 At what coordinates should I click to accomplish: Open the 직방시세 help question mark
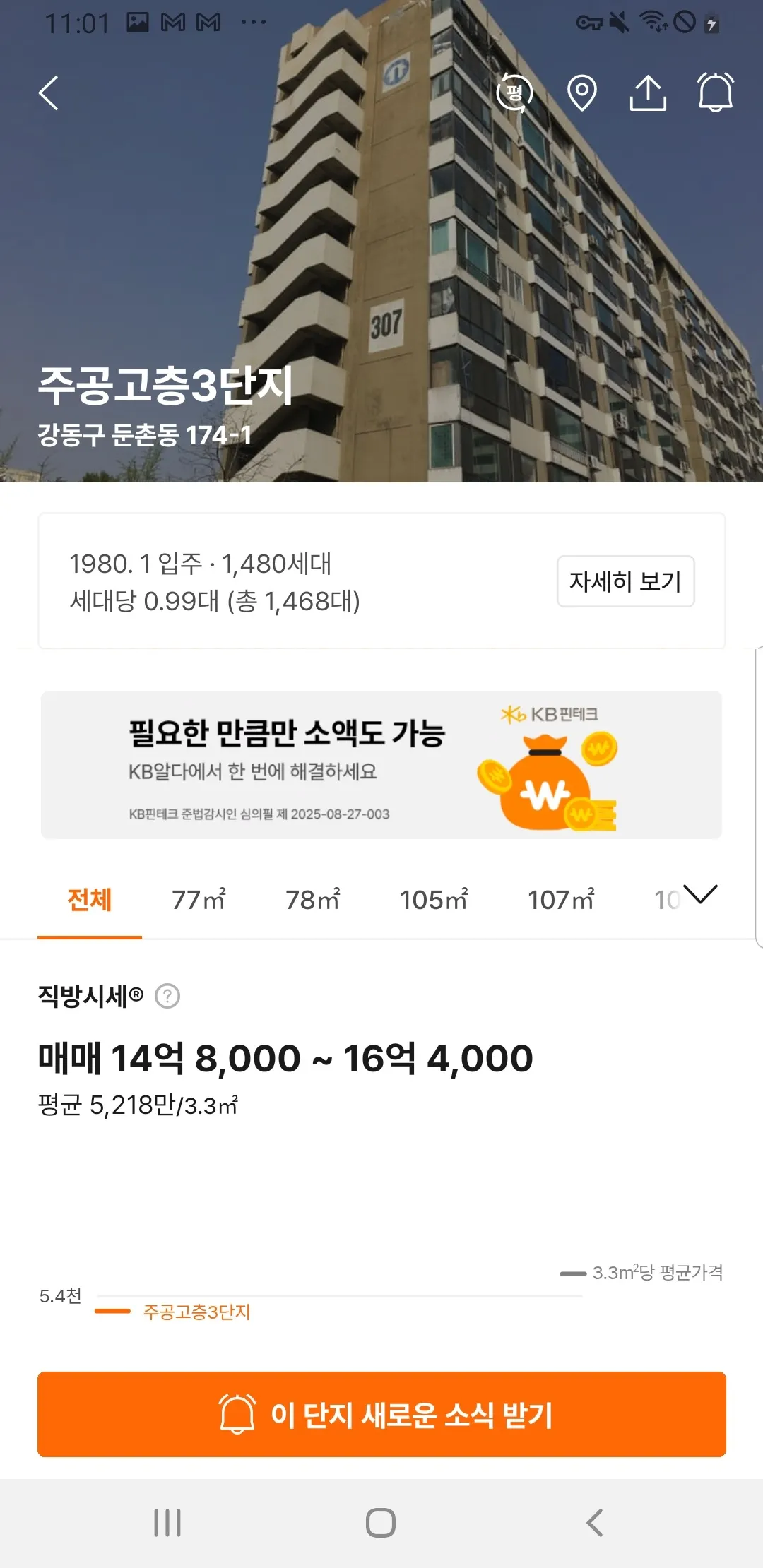(x=167, y=996)
